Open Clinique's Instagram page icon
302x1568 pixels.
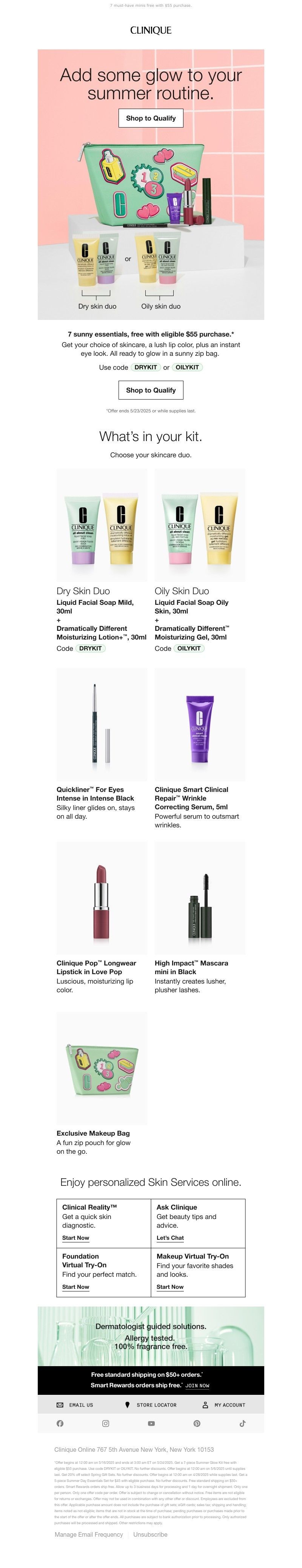tap(105, 1423)
